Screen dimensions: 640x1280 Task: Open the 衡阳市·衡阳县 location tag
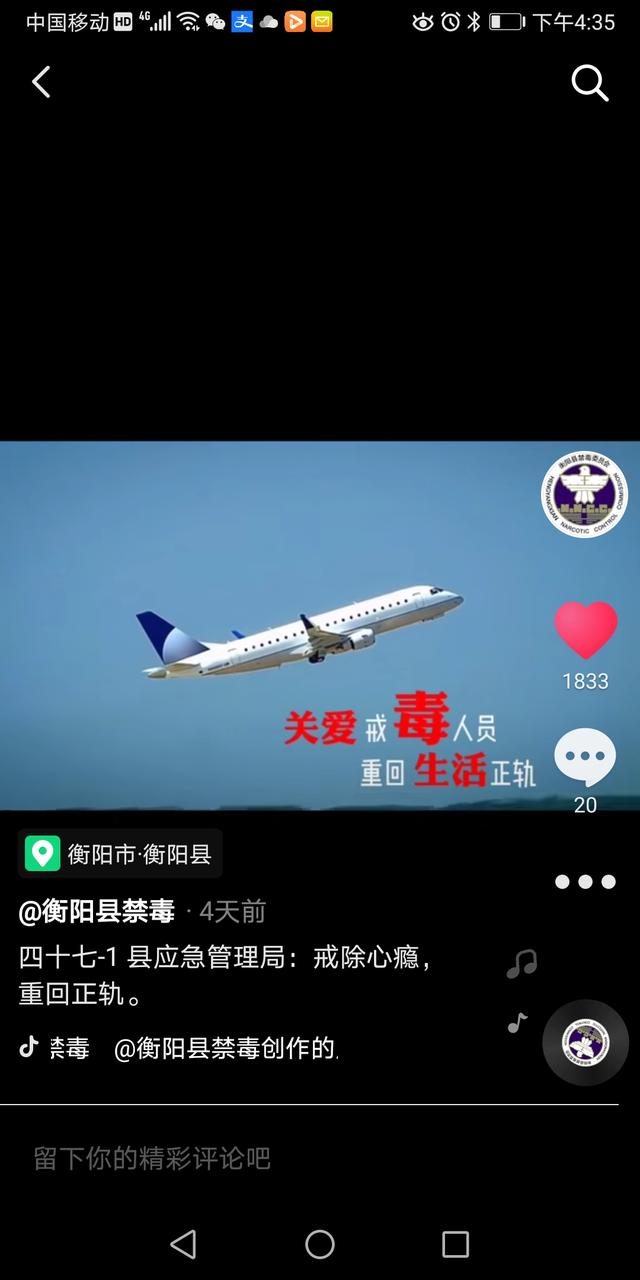pos(120,853)
